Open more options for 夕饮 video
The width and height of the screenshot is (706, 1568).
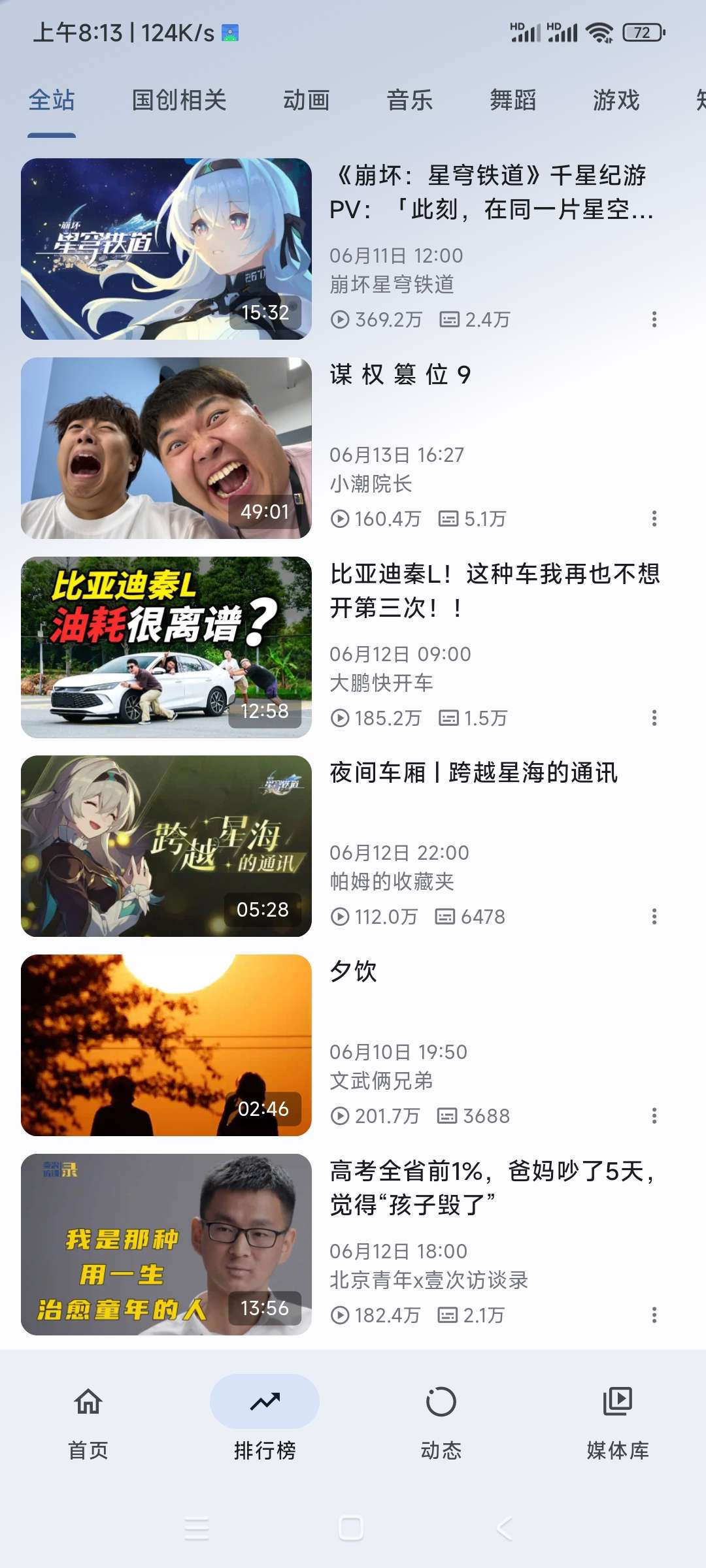[654, 1116]
